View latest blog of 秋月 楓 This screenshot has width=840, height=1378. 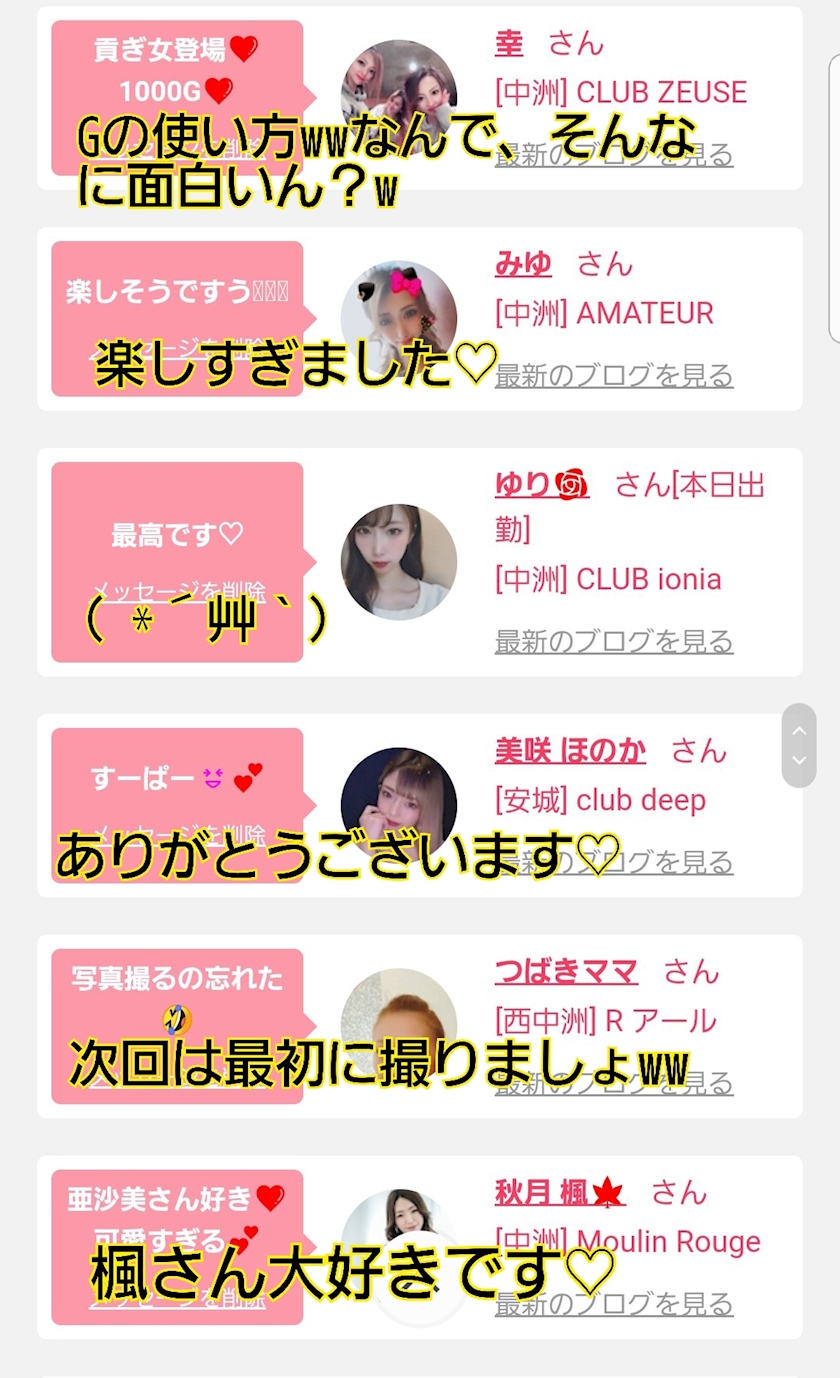click(614, 1304)
